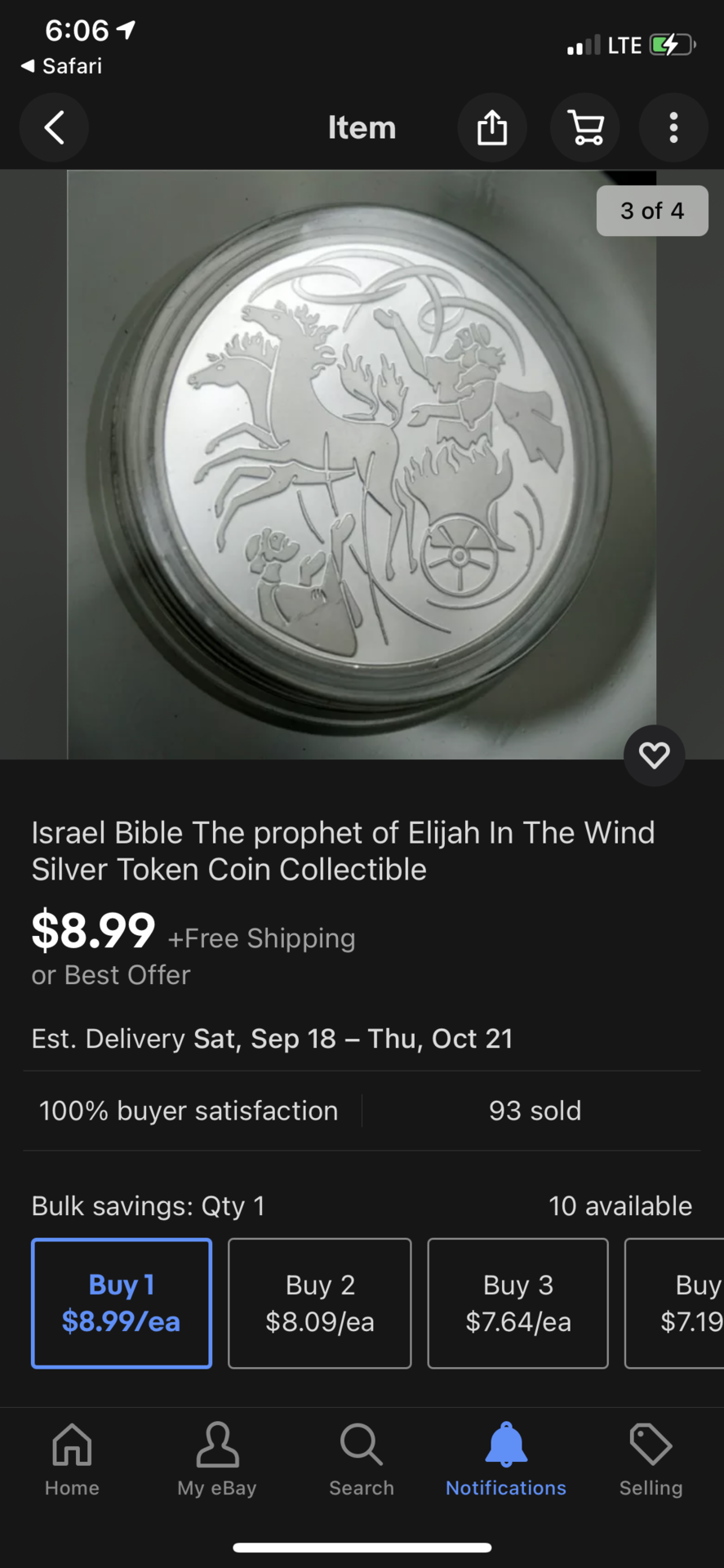This screenshot has width=724, height=1568.
Task: Go to the Search tab
Action: click(x=362, y=1460)
